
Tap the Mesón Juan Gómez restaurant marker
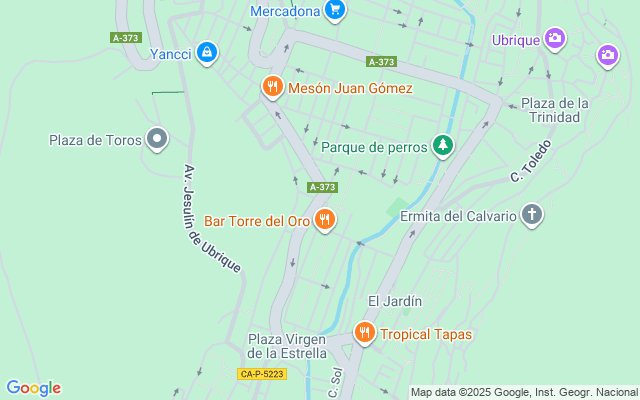(272, 88)
